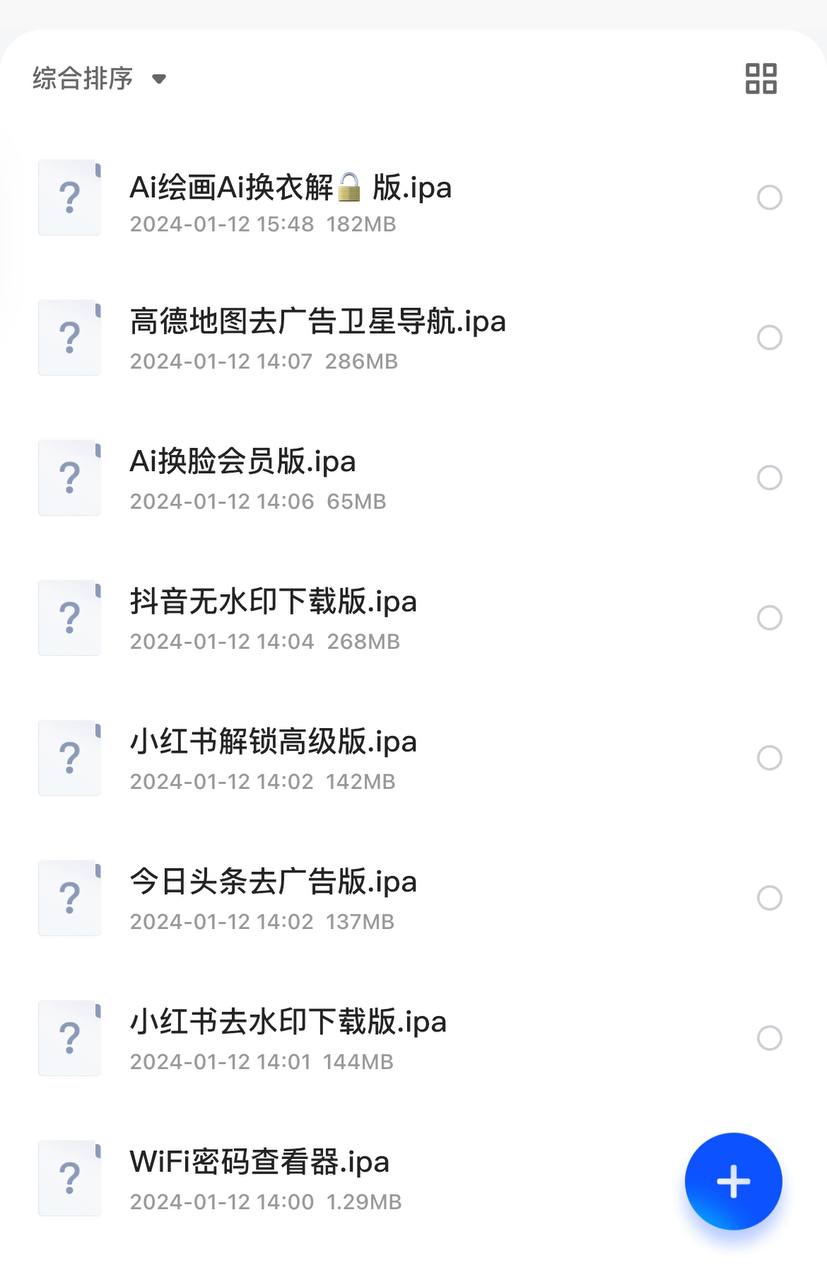Select the checkbox for 小红书去水印下载版.ipa
Image resolution: width=827 pixels, height=1280 pixels.
click(x=770, y=1038)
